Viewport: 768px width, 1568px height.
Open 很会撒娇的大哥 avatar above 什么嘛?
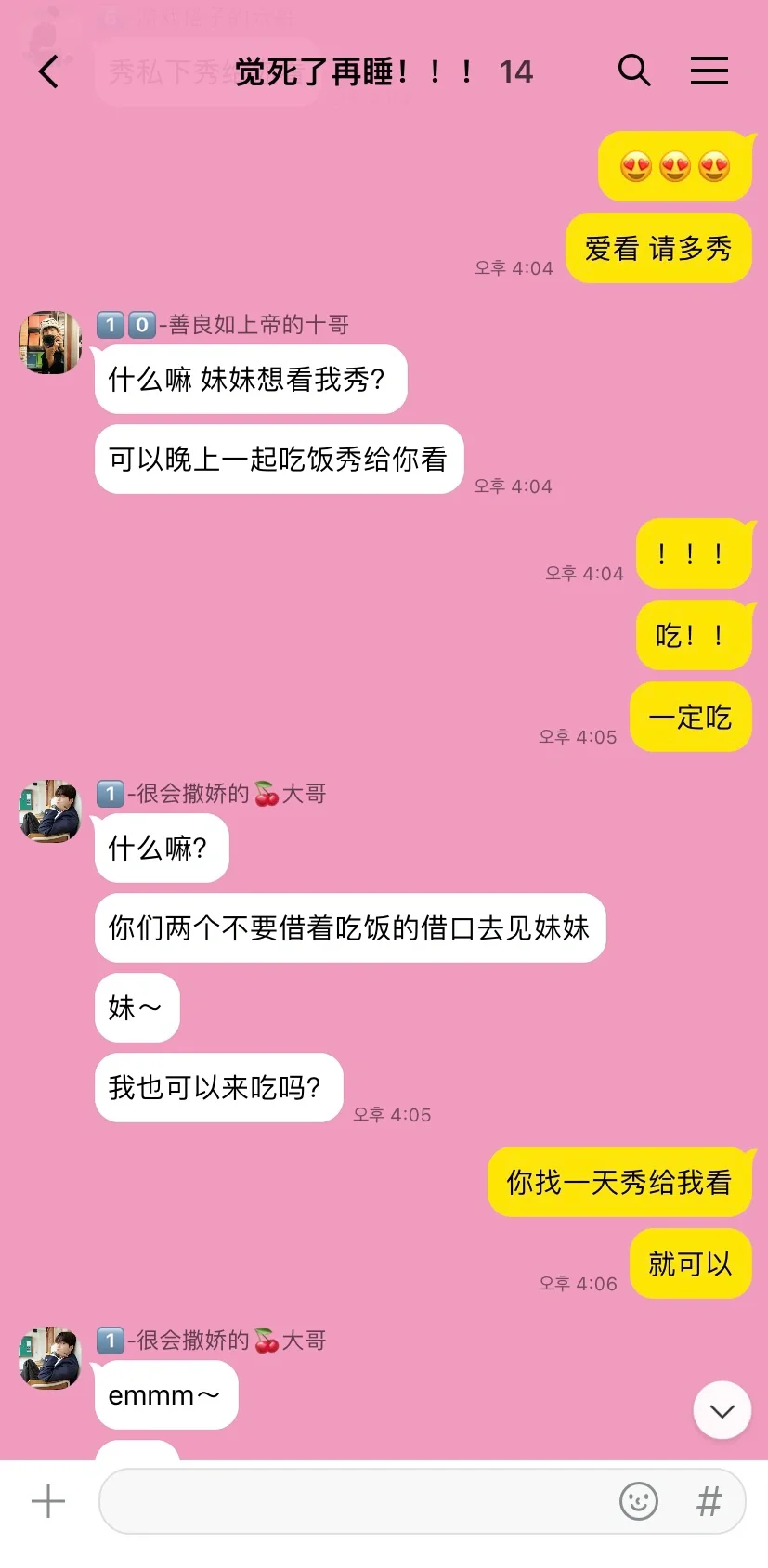point(50,811)
